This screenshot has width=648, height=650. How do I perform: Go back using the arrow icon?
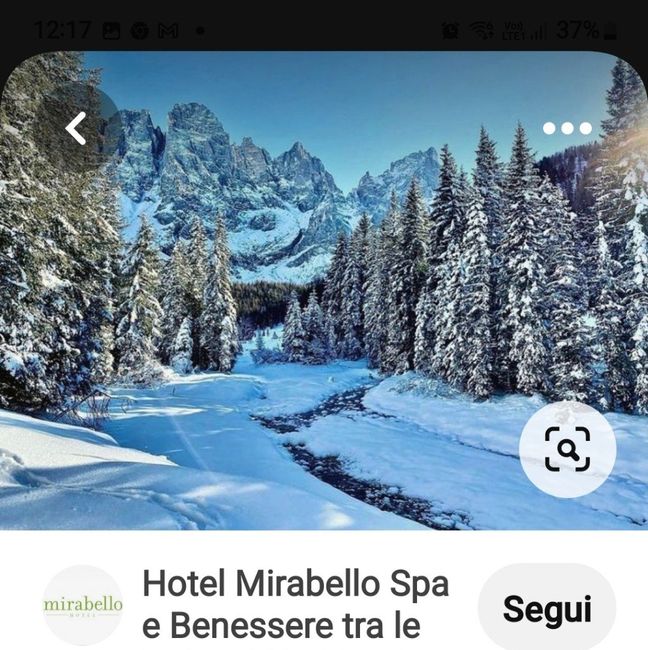tap(76, 128)
